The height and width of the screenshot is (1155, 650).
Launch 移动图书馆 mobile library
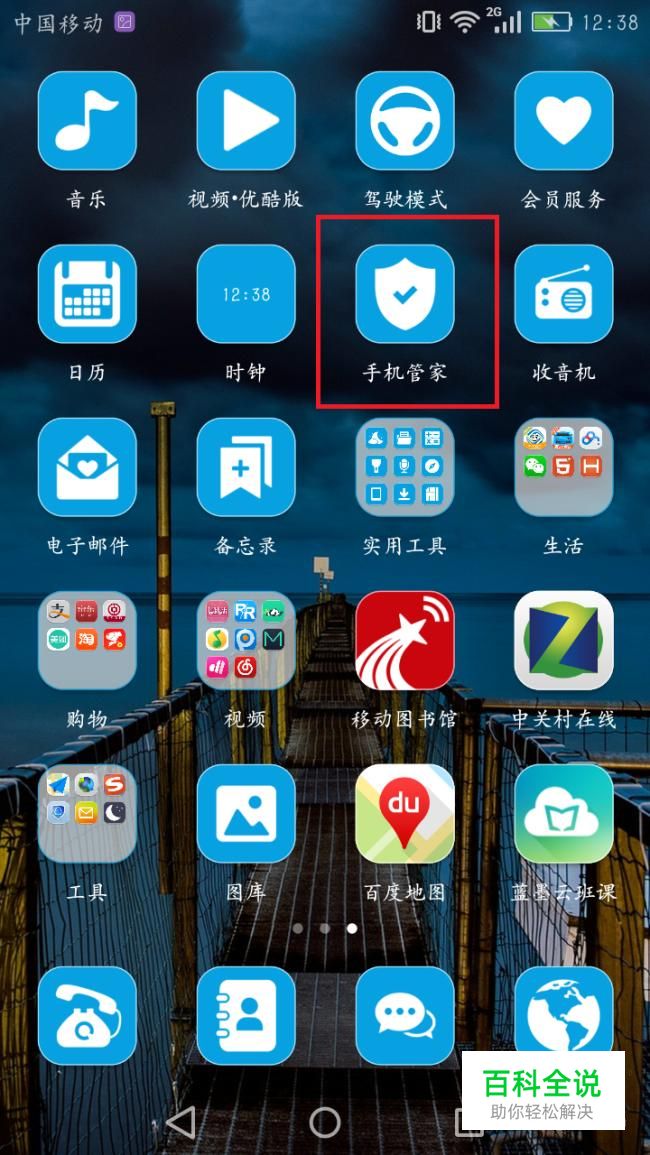tap(405, 640)
